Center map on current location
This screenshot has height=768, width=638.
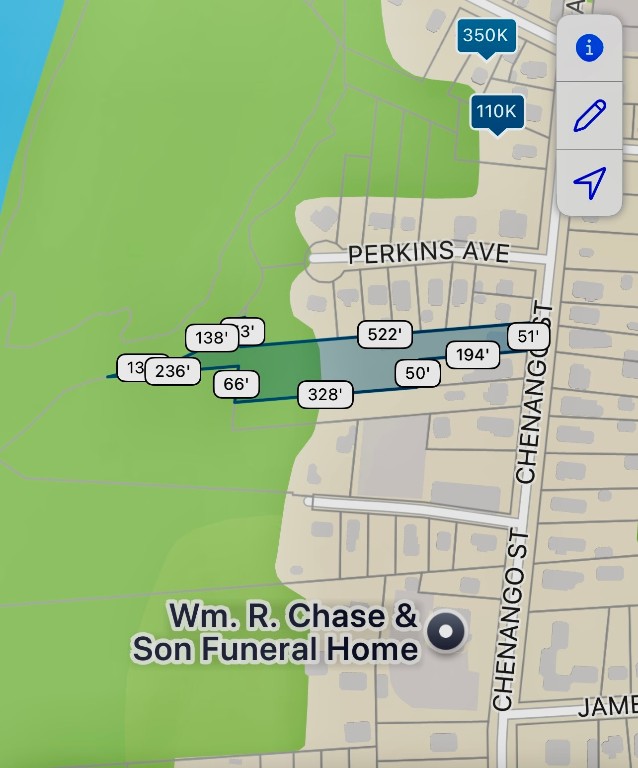590,182
